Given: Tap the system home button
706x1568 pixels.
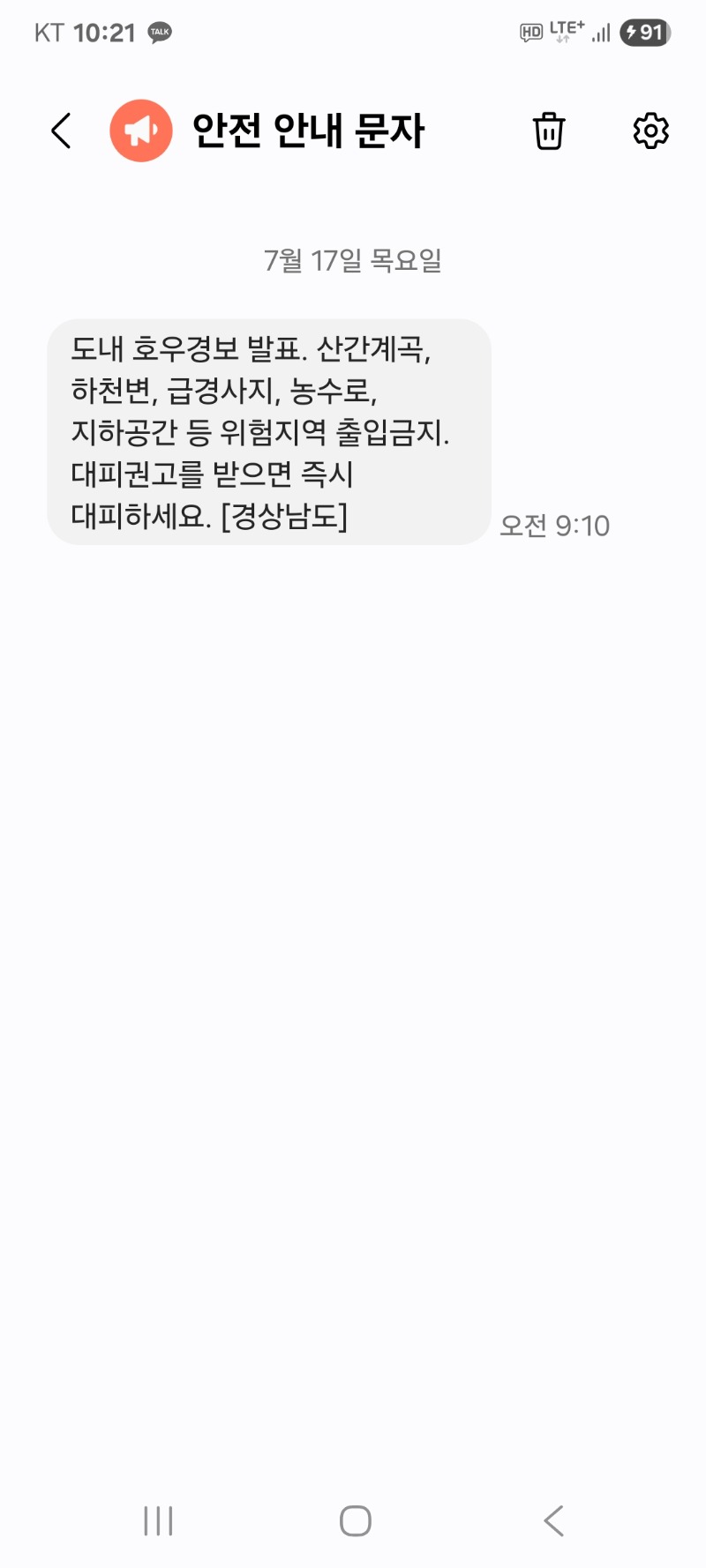Looking at the screenshot, I should 355,1520.
